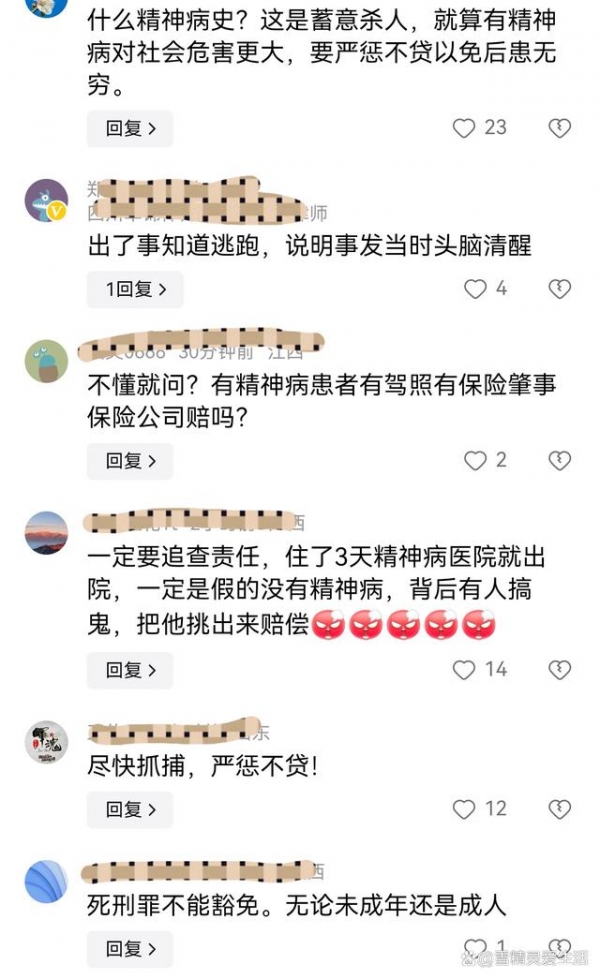This screenshot has height=979, width=600.
Task: Open the blue avatar beside 死刑罪不能豁免
Action: 46,881
